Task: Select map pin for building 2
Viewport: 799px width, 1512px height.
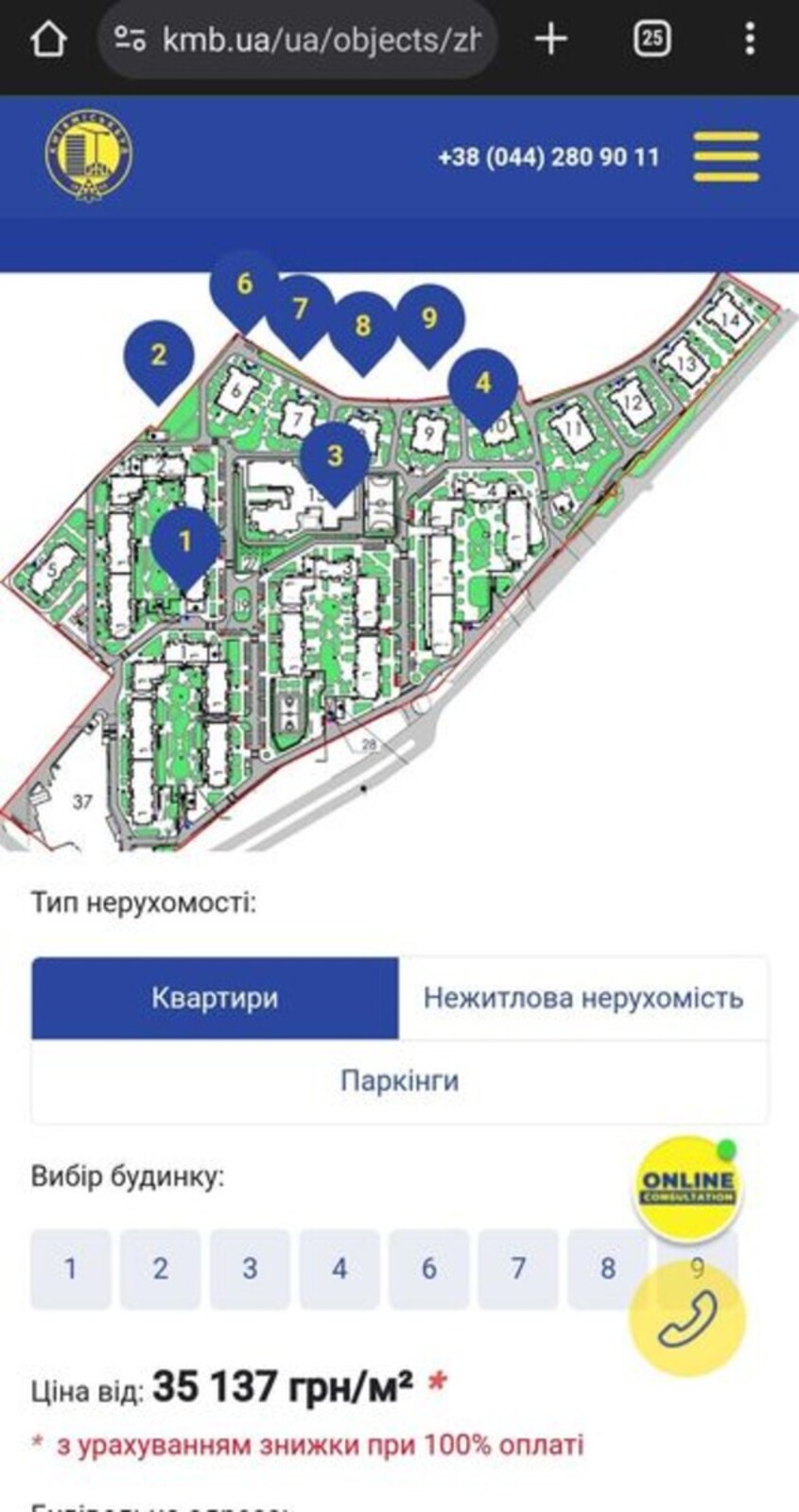Action: pyautogui.click(x=159, y=357)
